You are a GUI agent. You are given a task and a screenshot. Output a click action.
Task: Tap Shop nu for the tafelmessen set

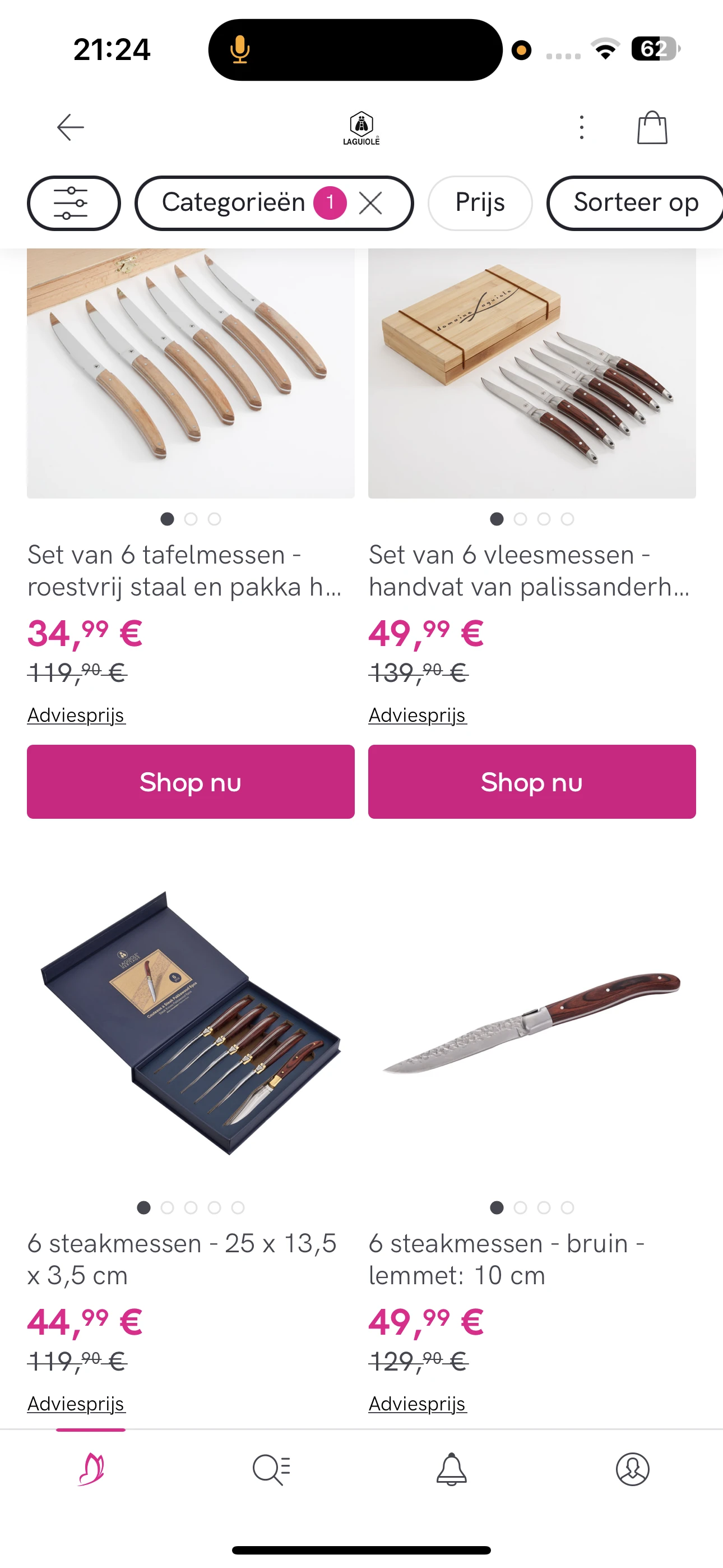pos(191,782)
